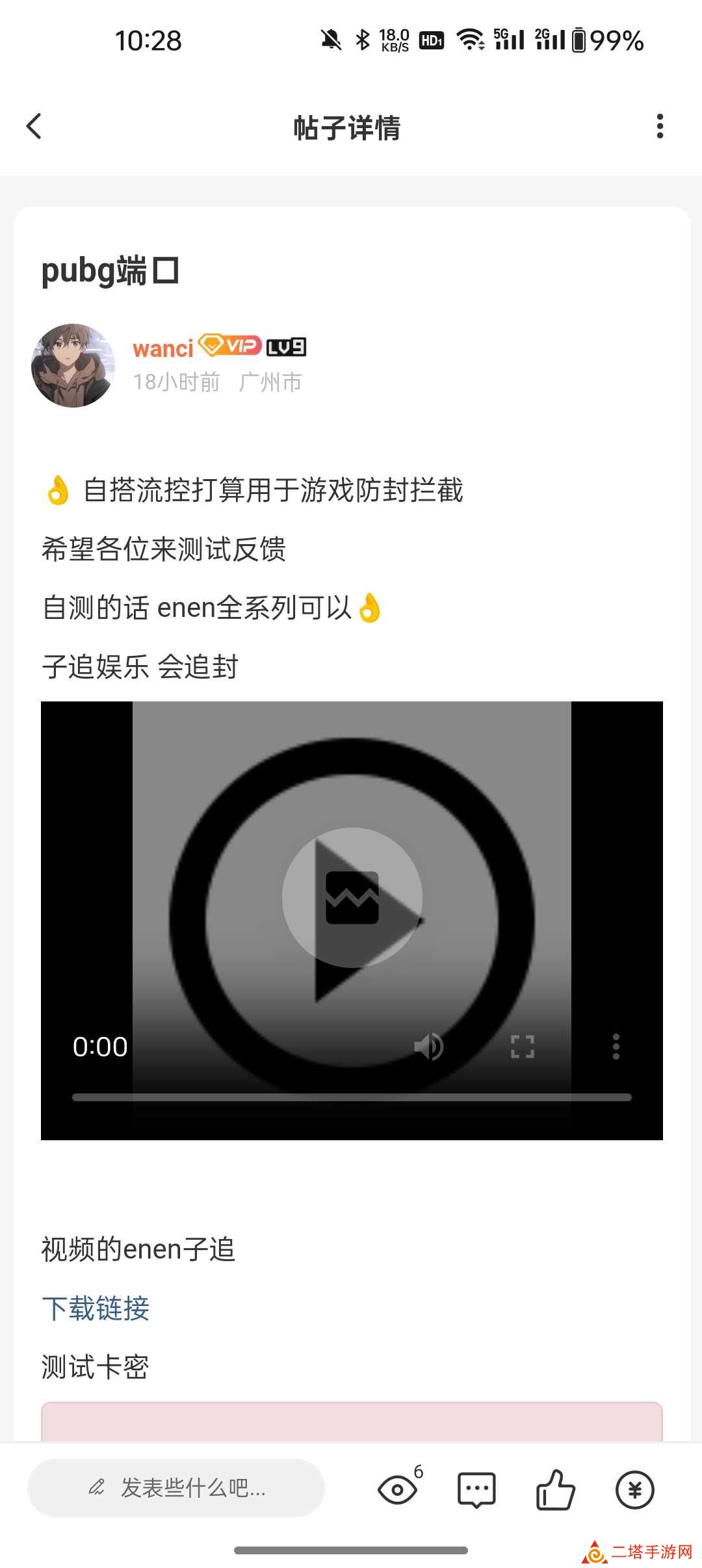Screen dimensions: 702x1568
Task: Open the video player options menu
Action: click(616, 1047)
